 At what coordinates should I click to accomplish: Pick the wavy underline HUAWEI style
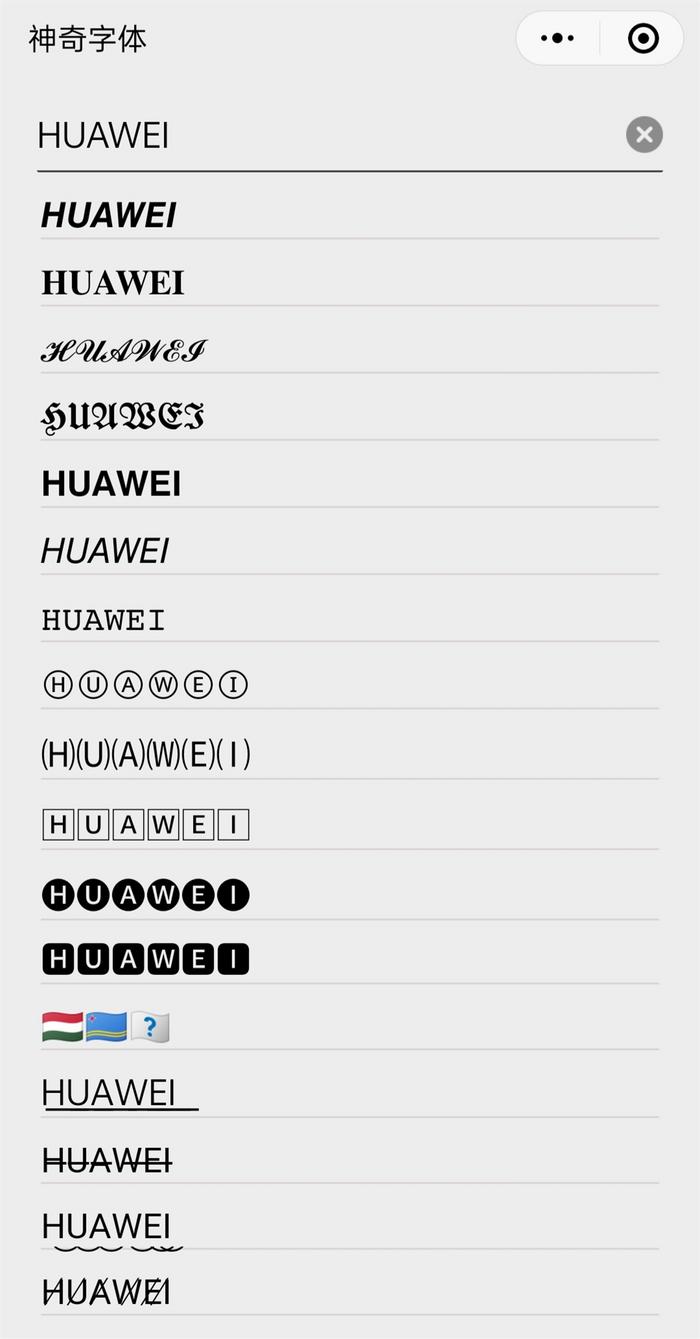(349, 1227)
